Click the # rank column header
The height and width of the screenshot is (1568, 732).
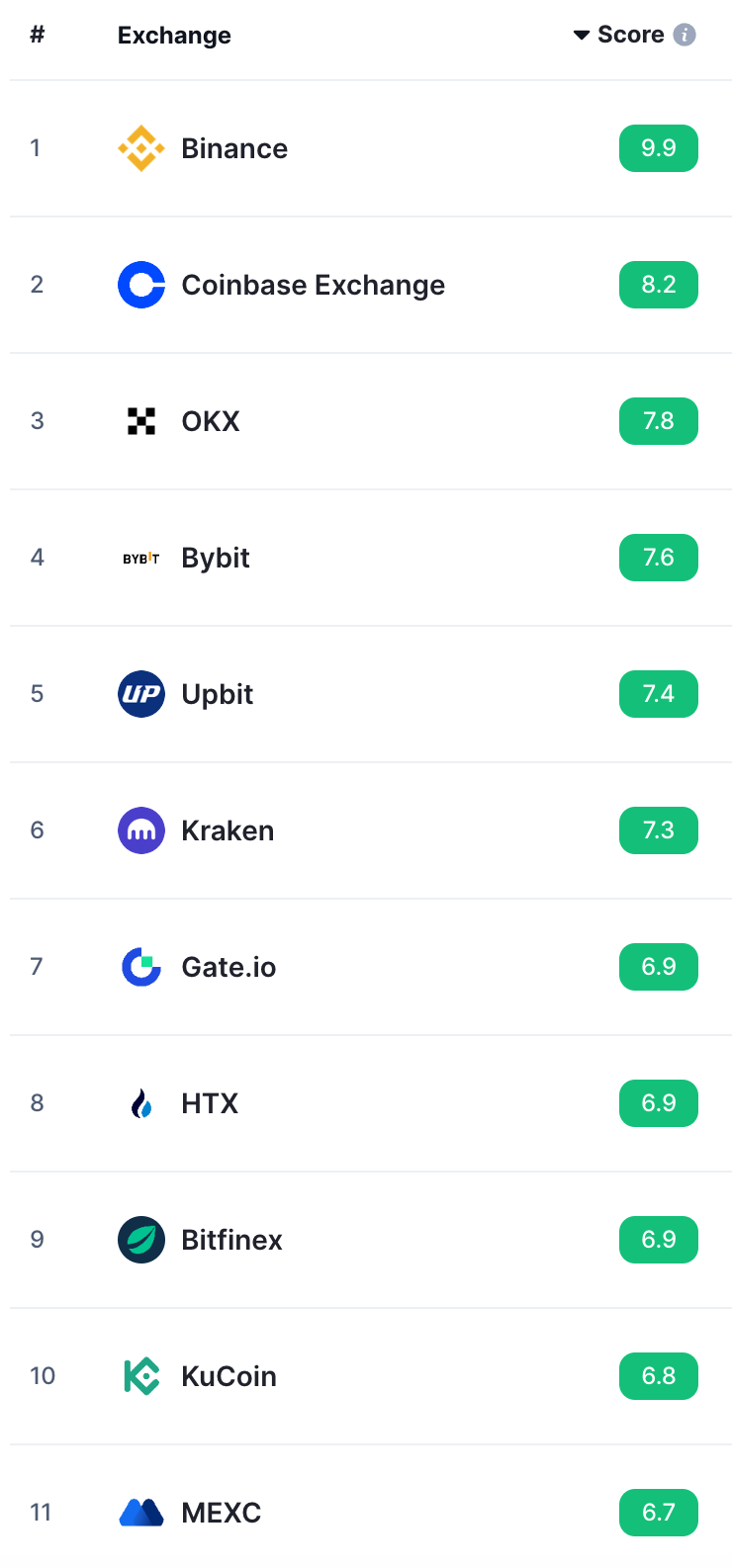tap(37, 35)
